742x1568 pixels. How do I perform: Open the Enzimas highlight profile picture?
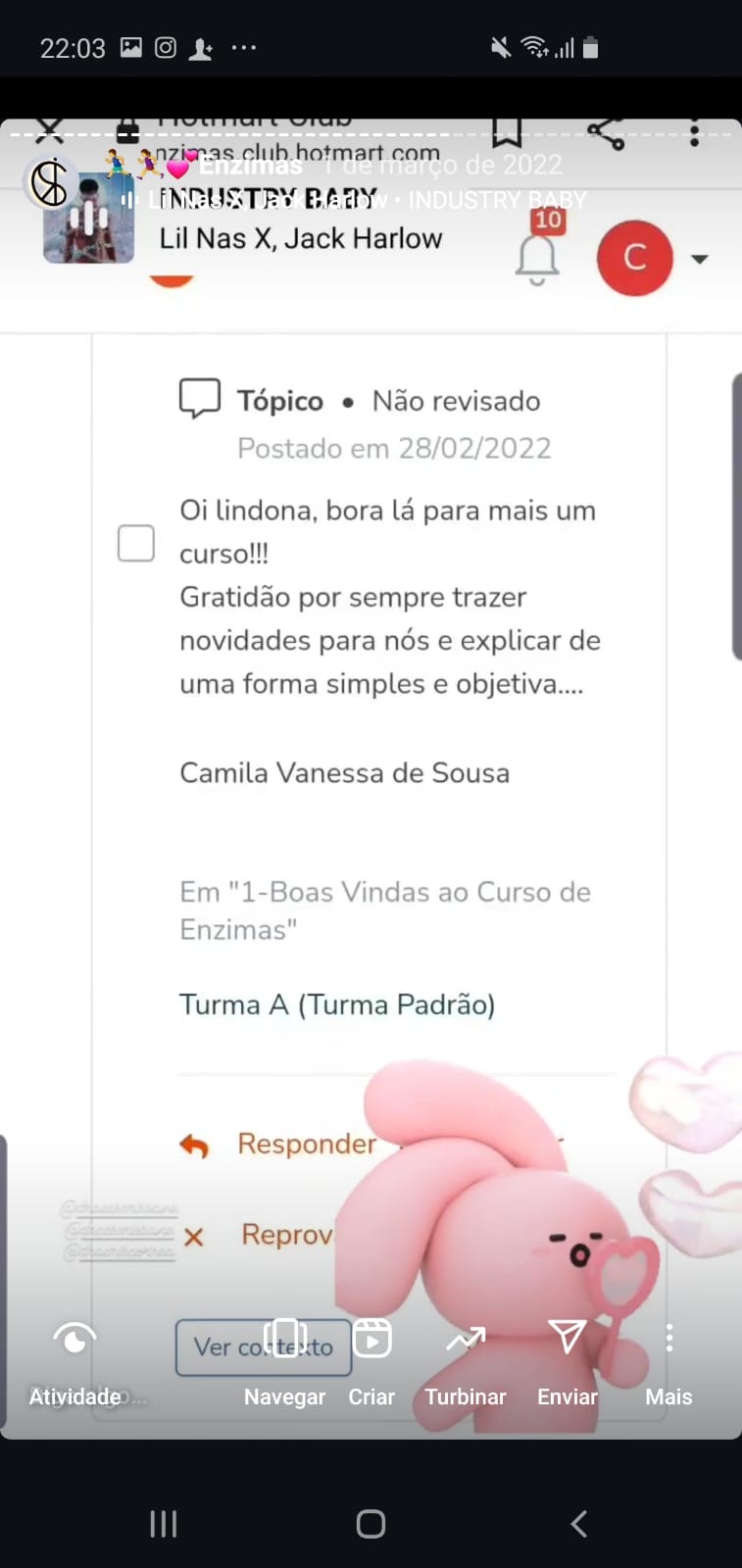[x=49, y=182]
